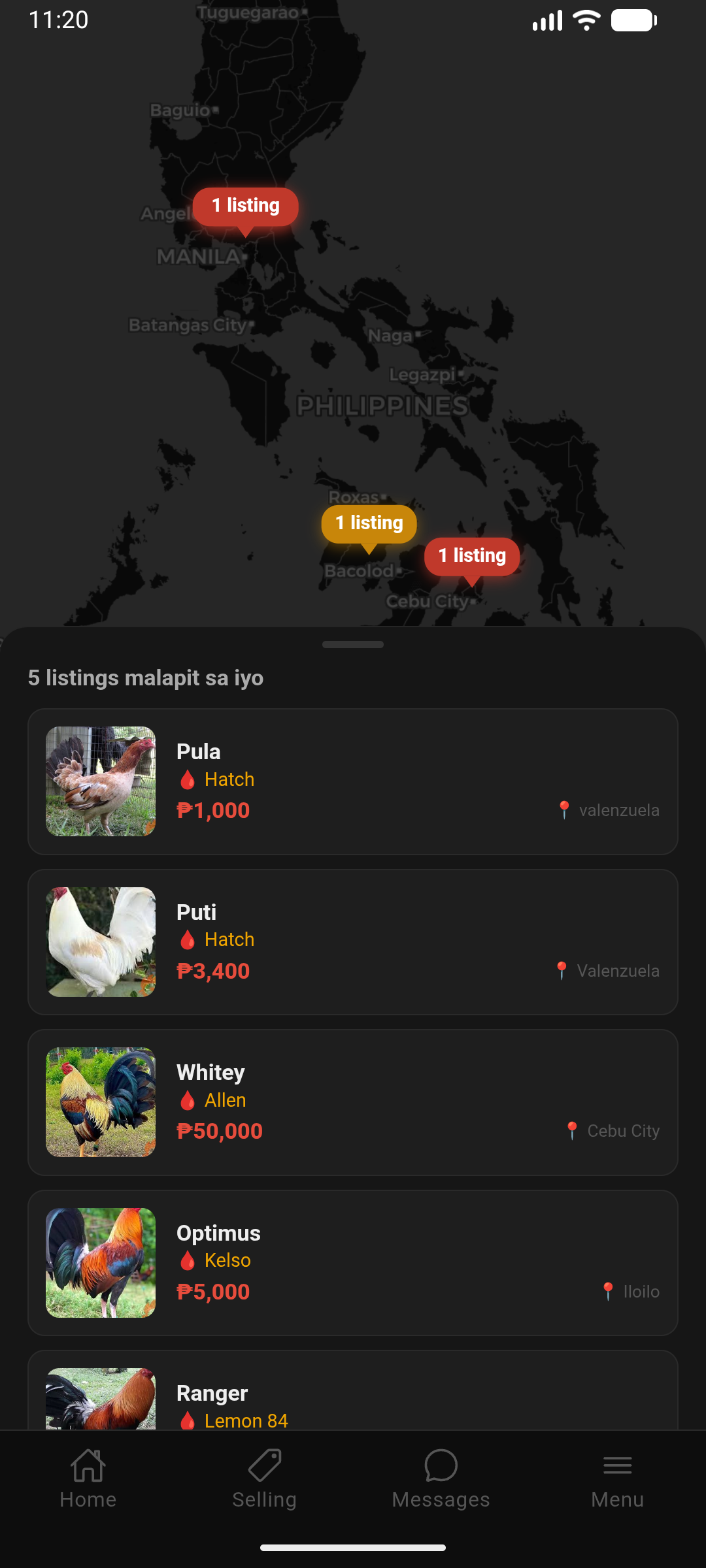Select the yellow '1 listing' pin near Bacolod

pos(368,523)
